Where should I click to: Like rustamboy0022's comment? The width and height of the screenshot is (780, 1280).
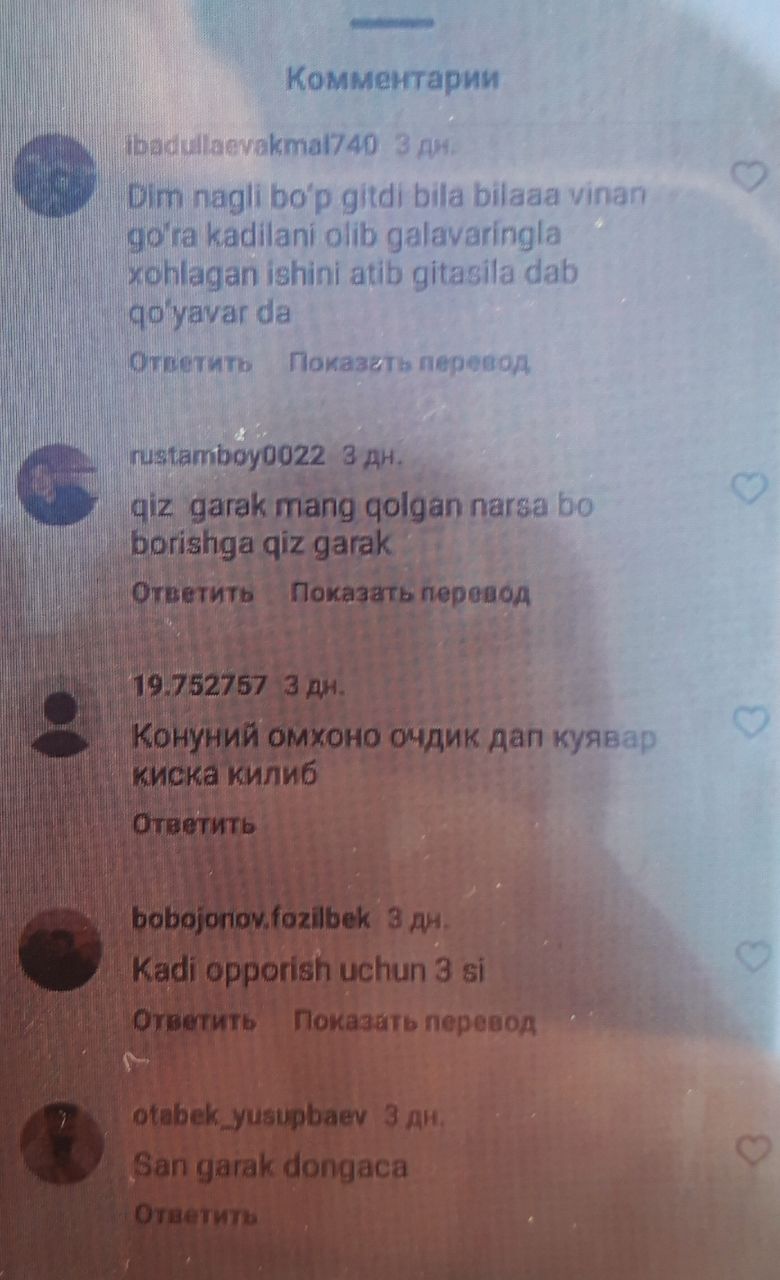coord(749,488)
